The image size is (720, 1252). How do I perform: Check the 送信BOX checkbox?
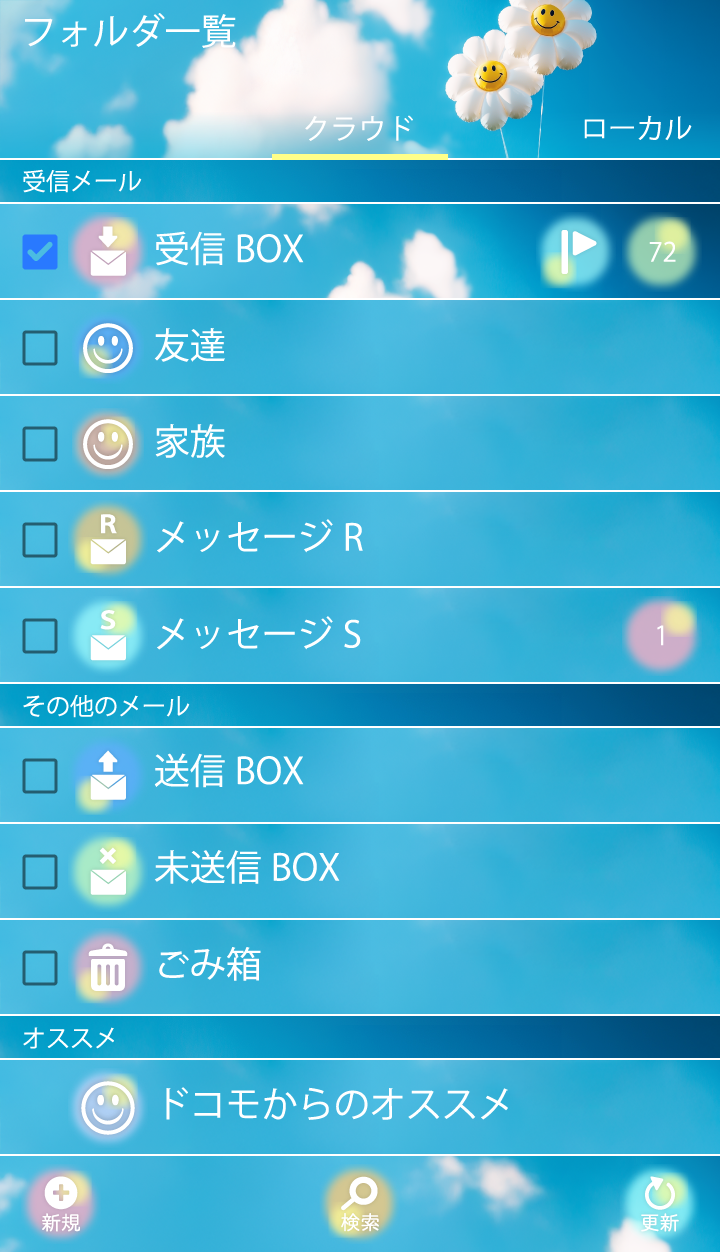[x=40, y=776]
